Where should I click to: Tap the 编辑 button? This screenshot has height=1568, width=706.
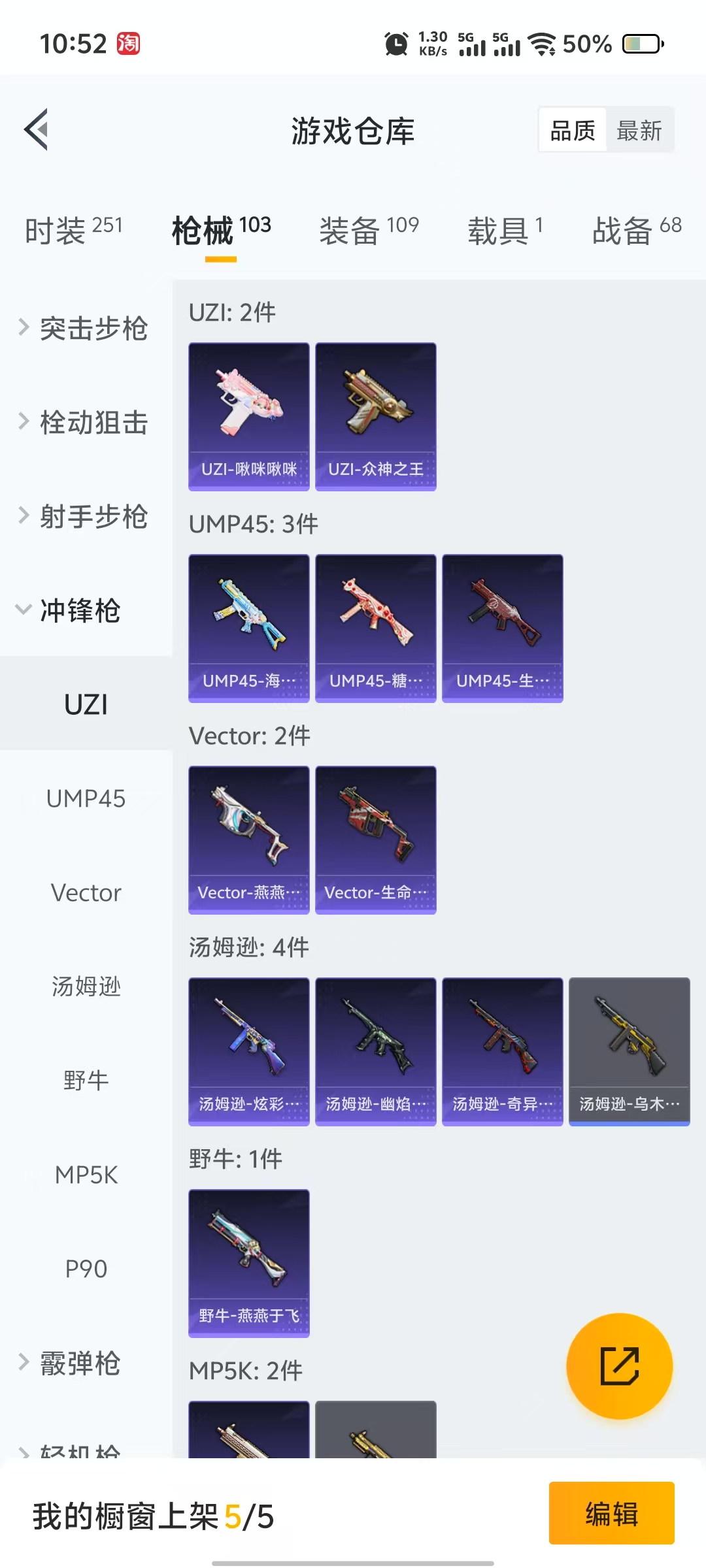point(611,1513)
